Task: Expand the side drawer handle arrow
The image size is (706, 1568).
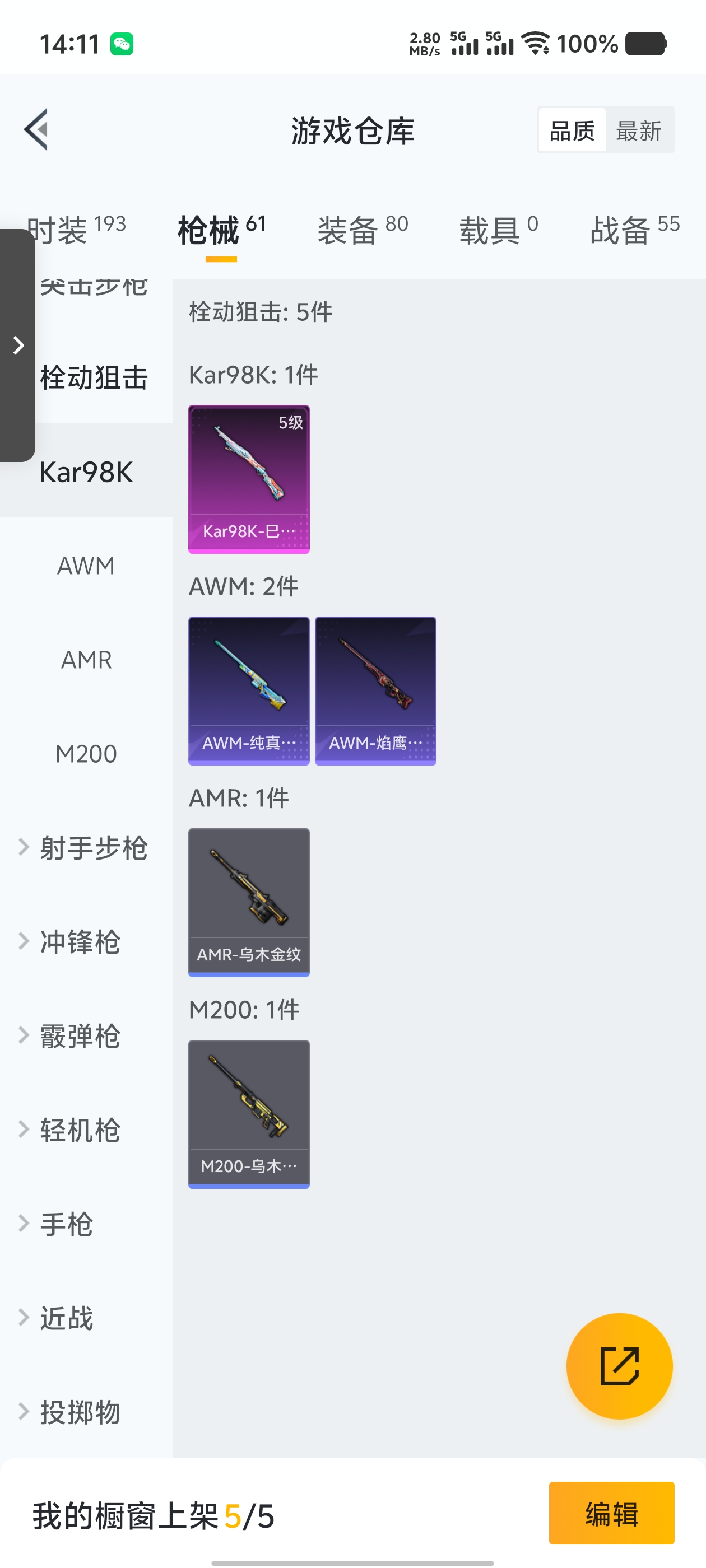Action: [x=18, y=346]
